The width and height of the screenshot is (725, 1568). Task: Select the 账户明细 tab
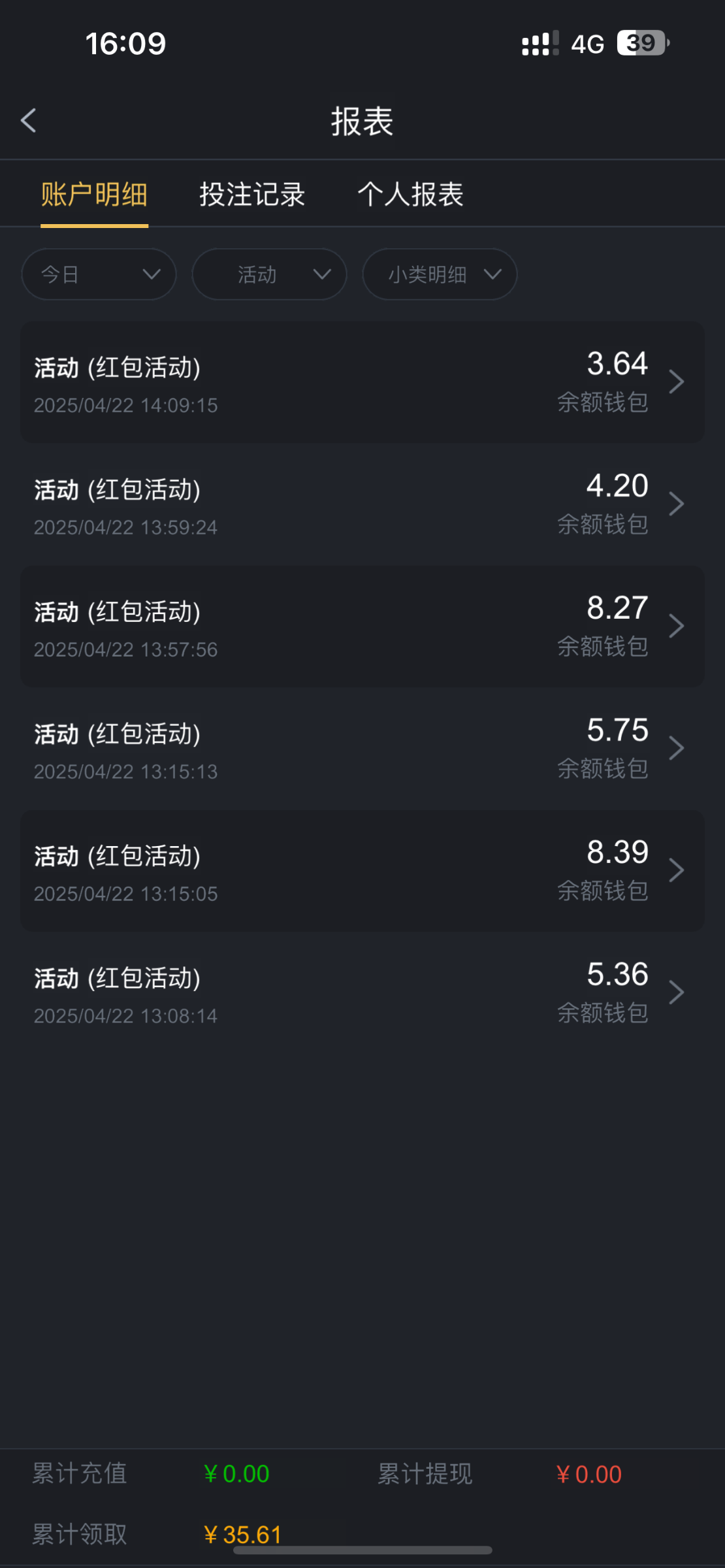[x=94, y=194]
